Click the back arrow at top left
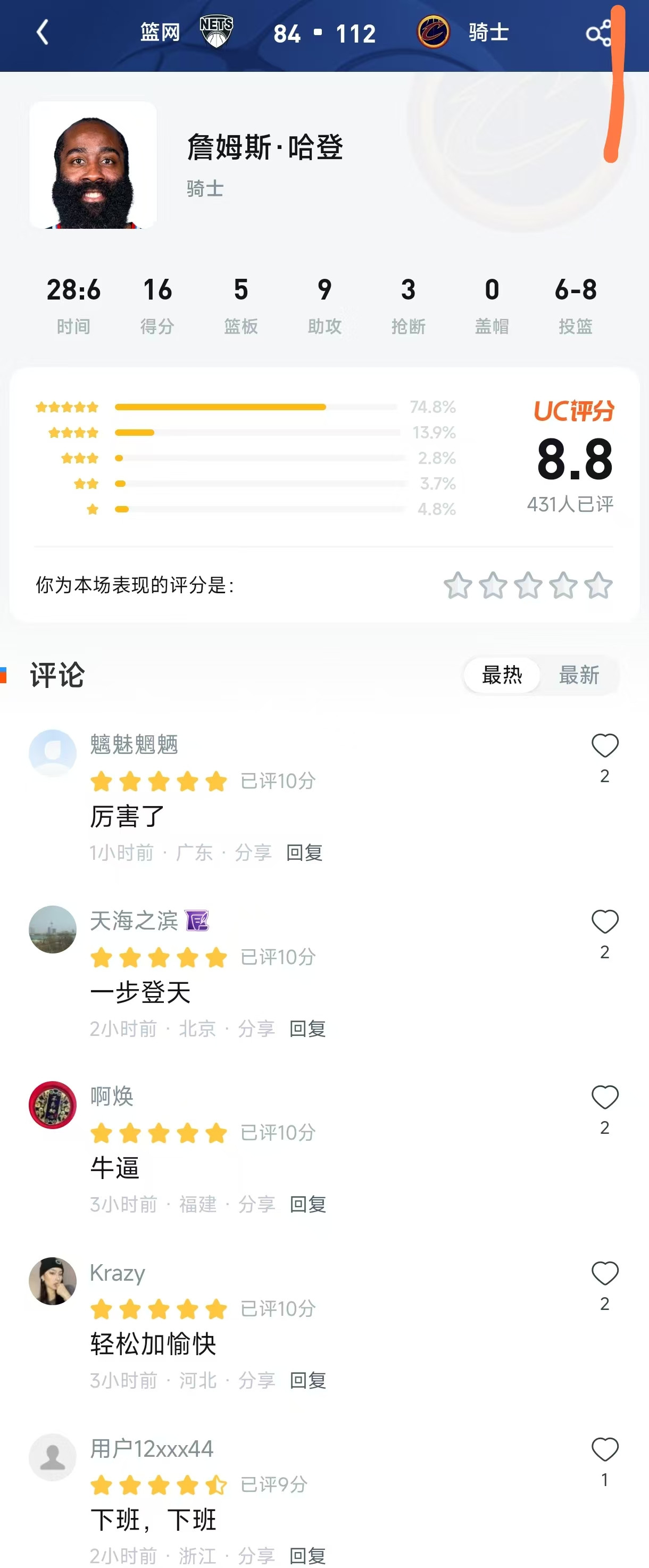This screenshot has width=649, height=1568. (43, 34)
